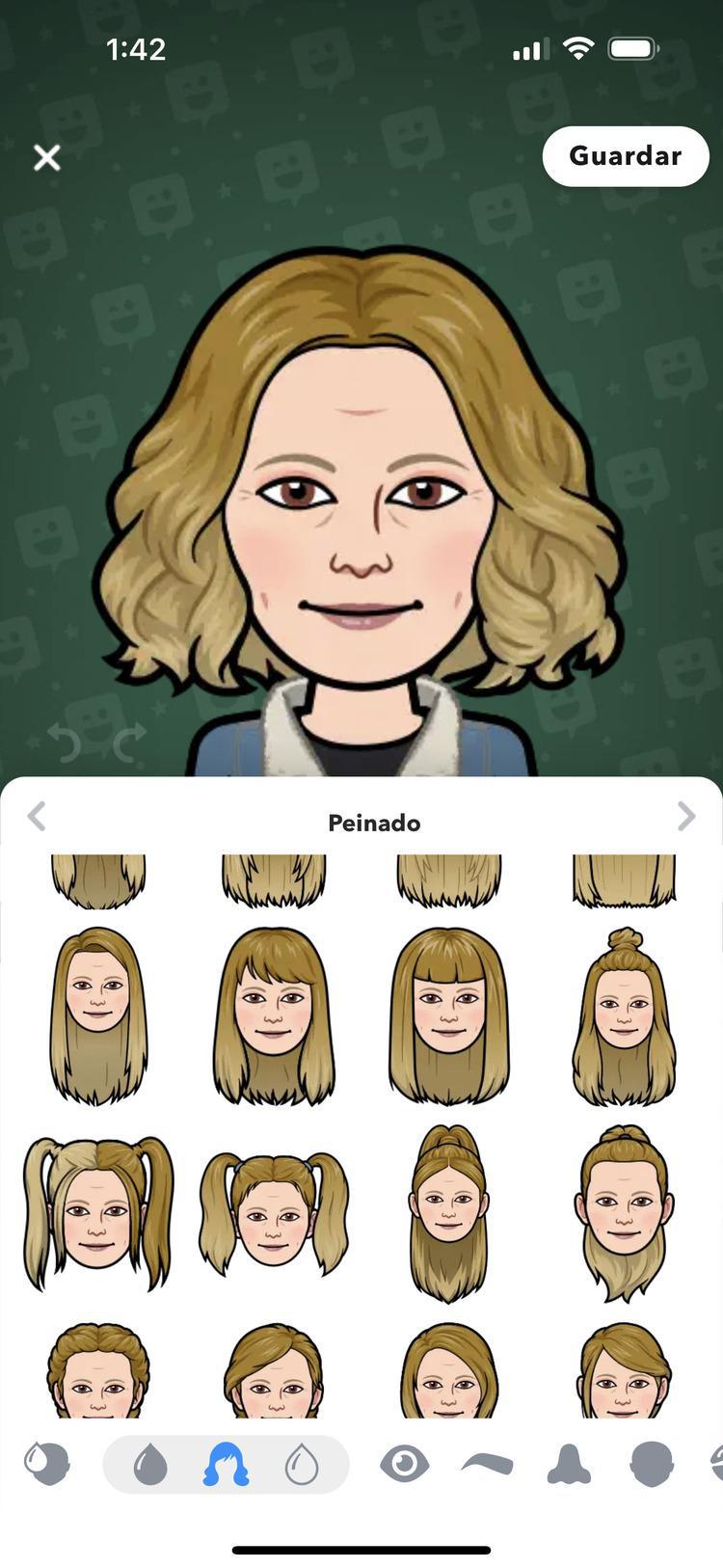
Task: Save the avatar with Guardar
Action: (x=626, y=156)
